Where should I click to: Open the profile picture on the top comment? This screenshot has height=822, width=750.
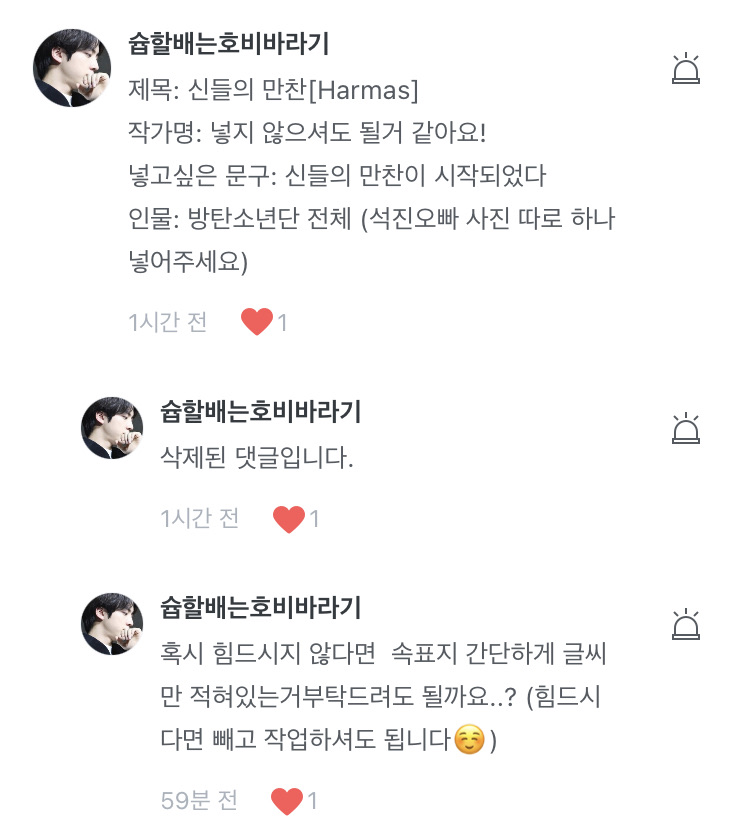(x=72, y=68)
